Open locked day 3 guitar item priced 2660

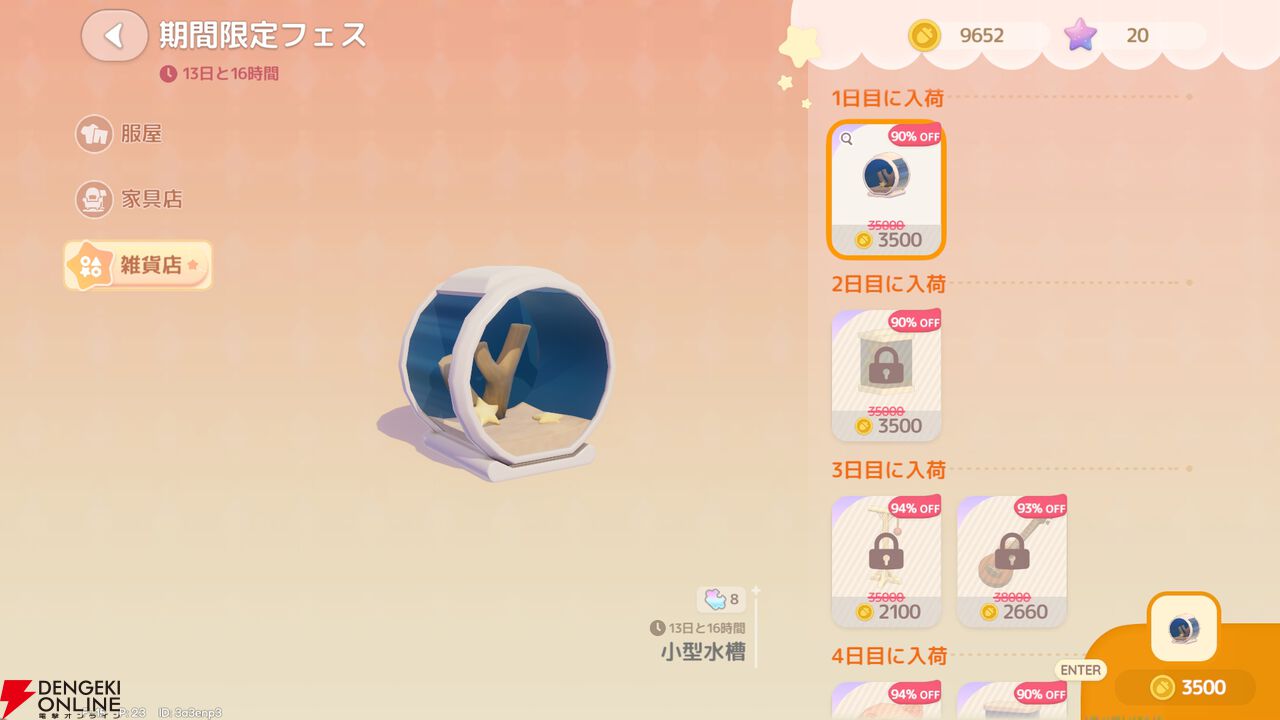click(x=1011, y=561)
